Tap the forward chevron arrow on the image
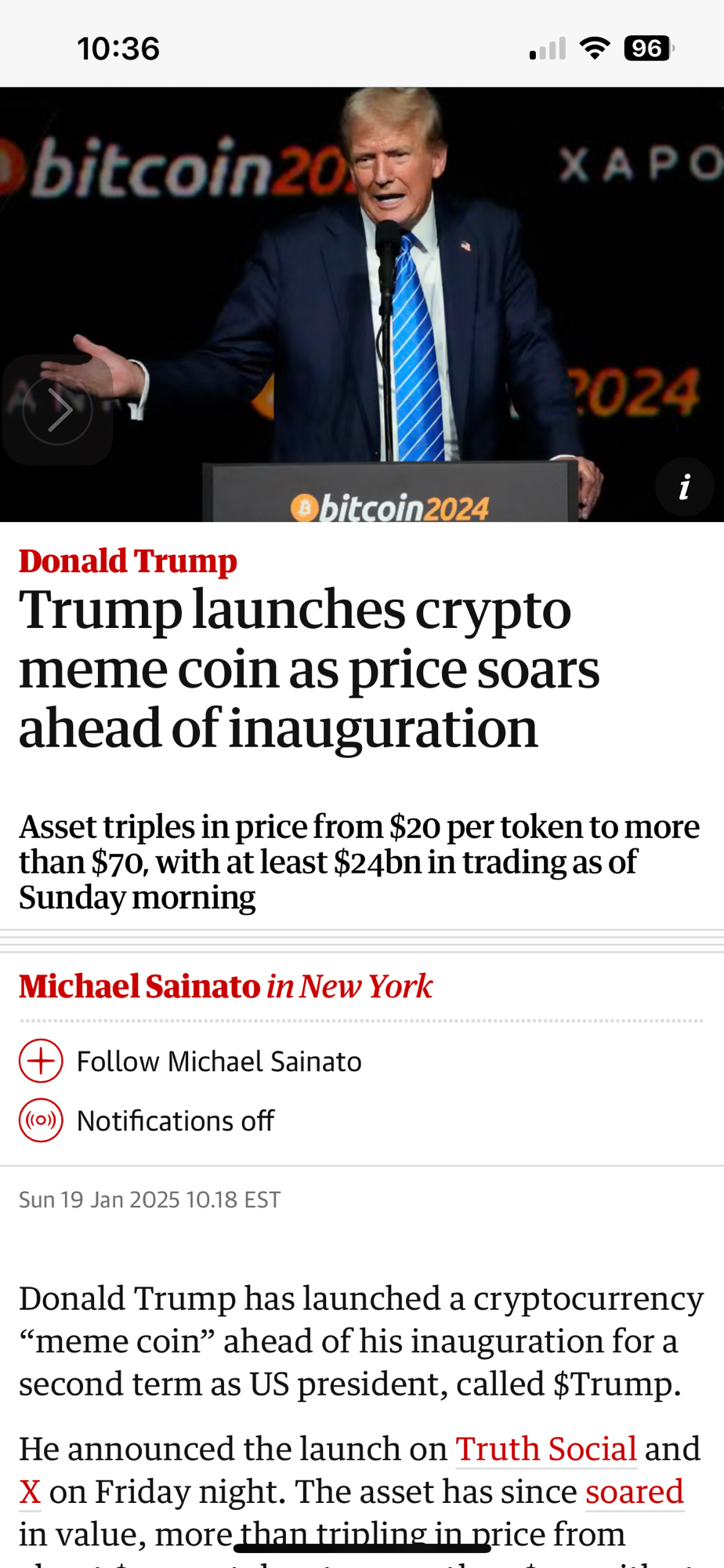Viewport: 724px width, 1568px height. click(58, 409)
